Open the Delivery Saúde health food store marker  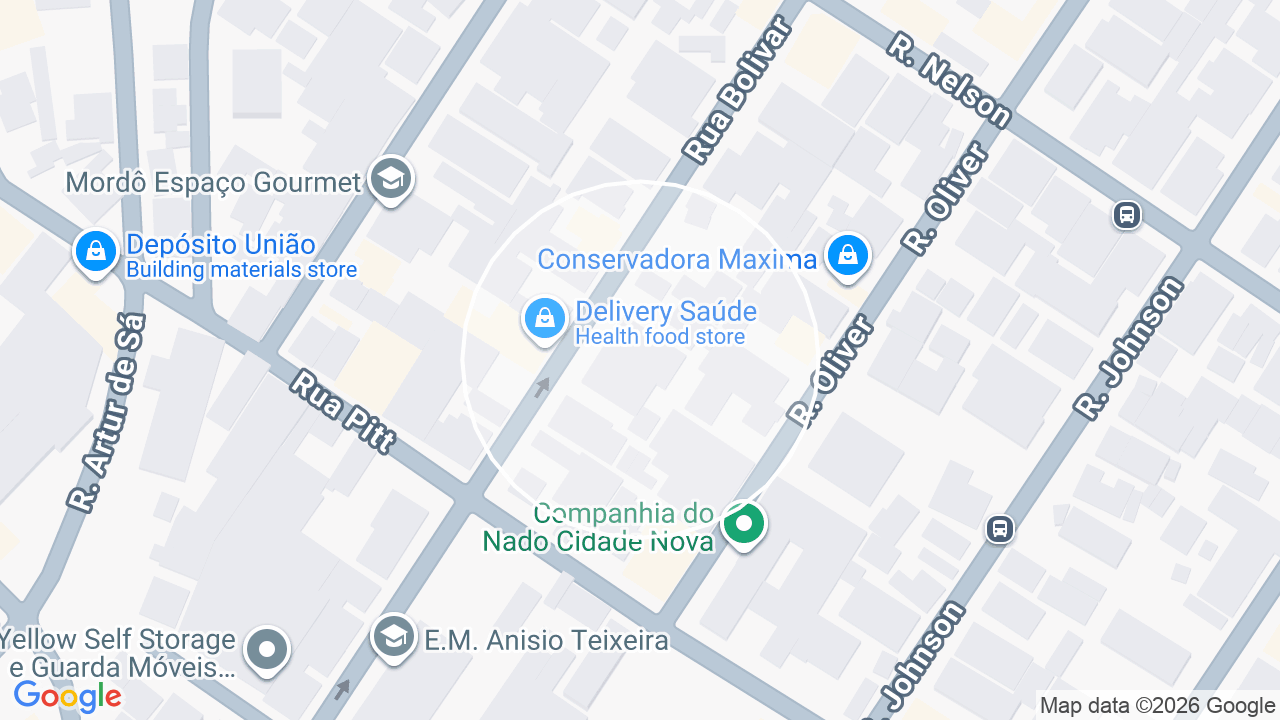545,320
